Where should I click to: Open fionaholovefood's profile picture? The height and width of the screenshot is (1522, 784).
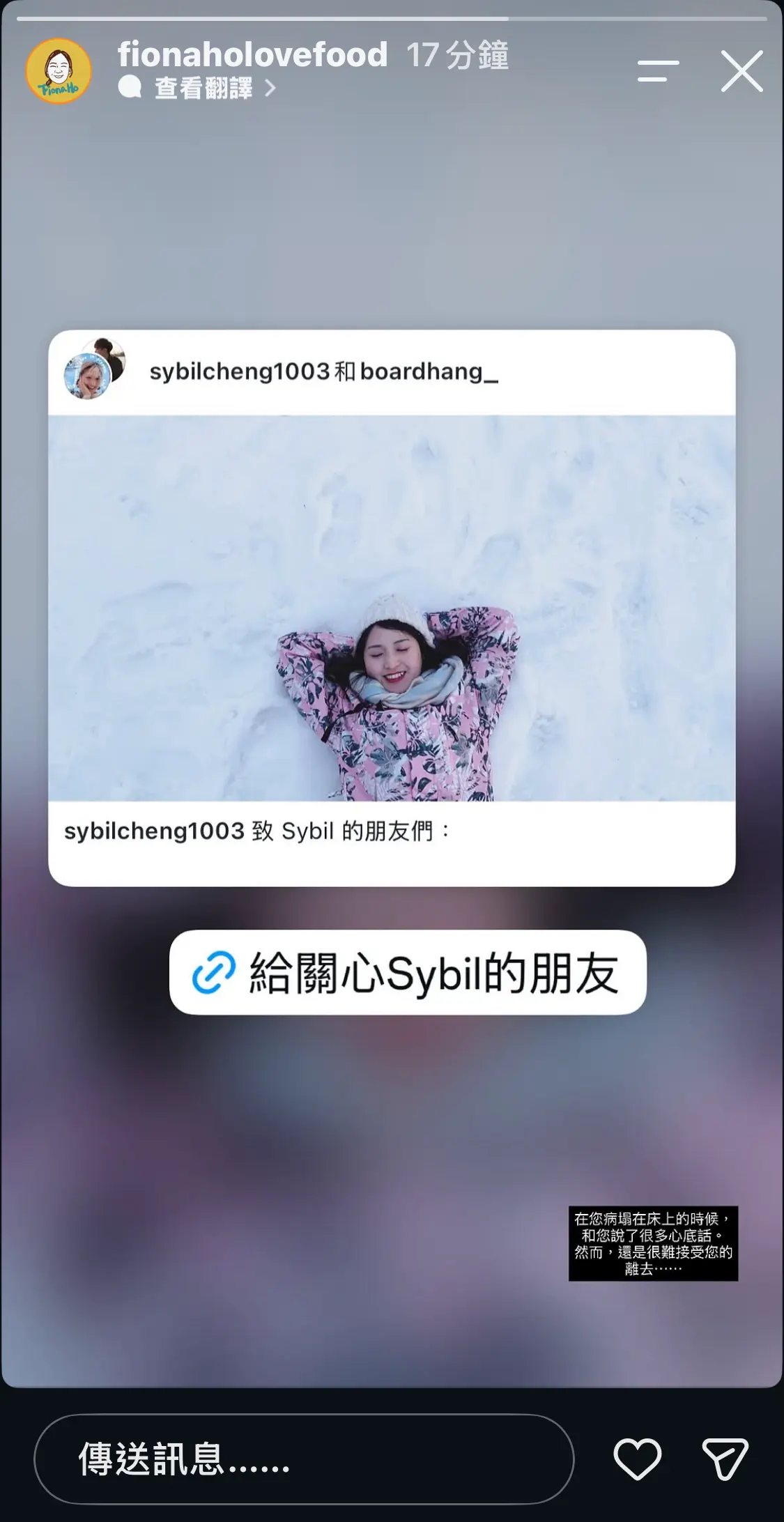pos(59,71)
